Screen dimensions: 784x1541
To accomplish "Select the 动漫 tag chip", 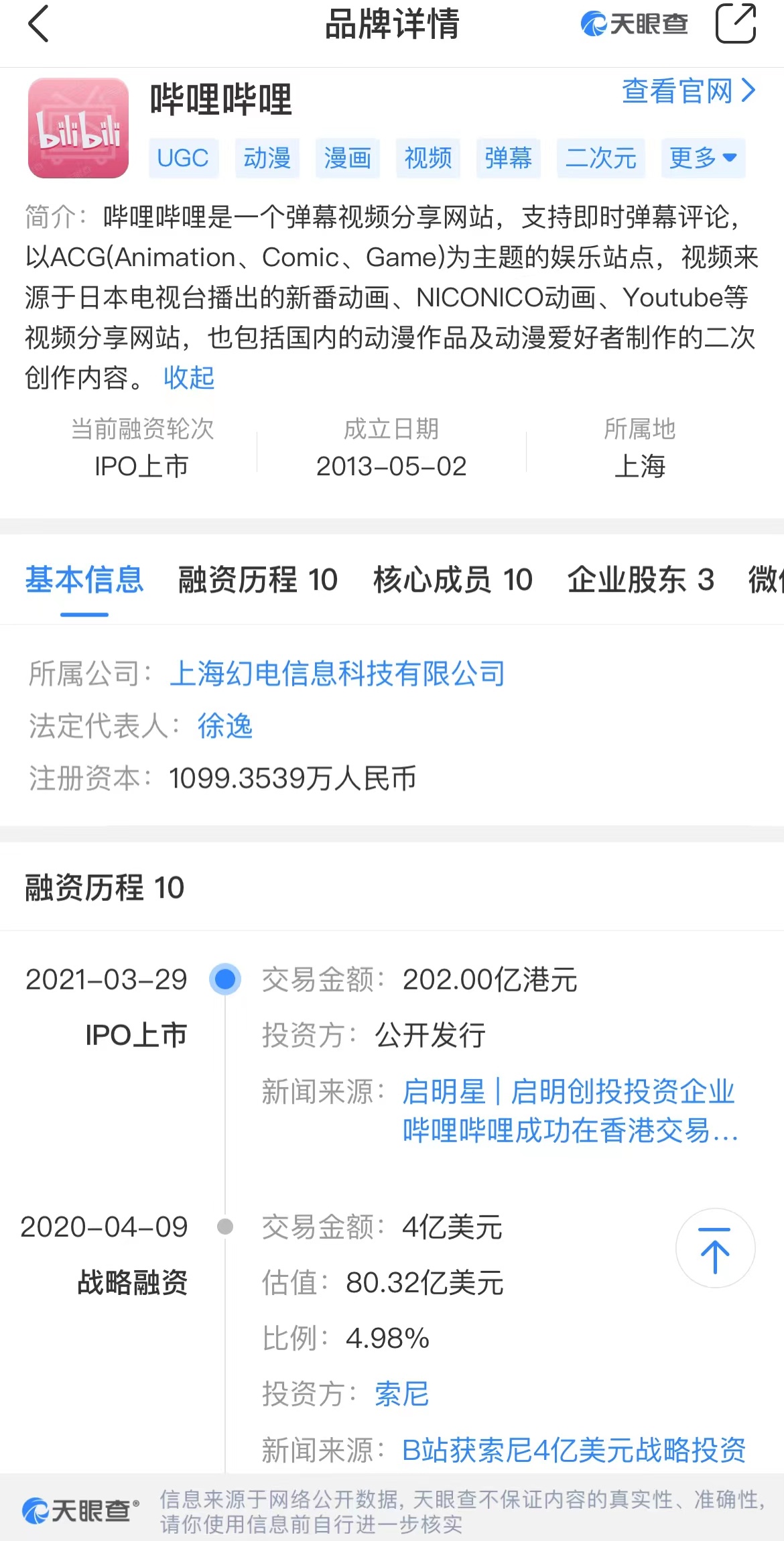I will click(x=267, y=158).
